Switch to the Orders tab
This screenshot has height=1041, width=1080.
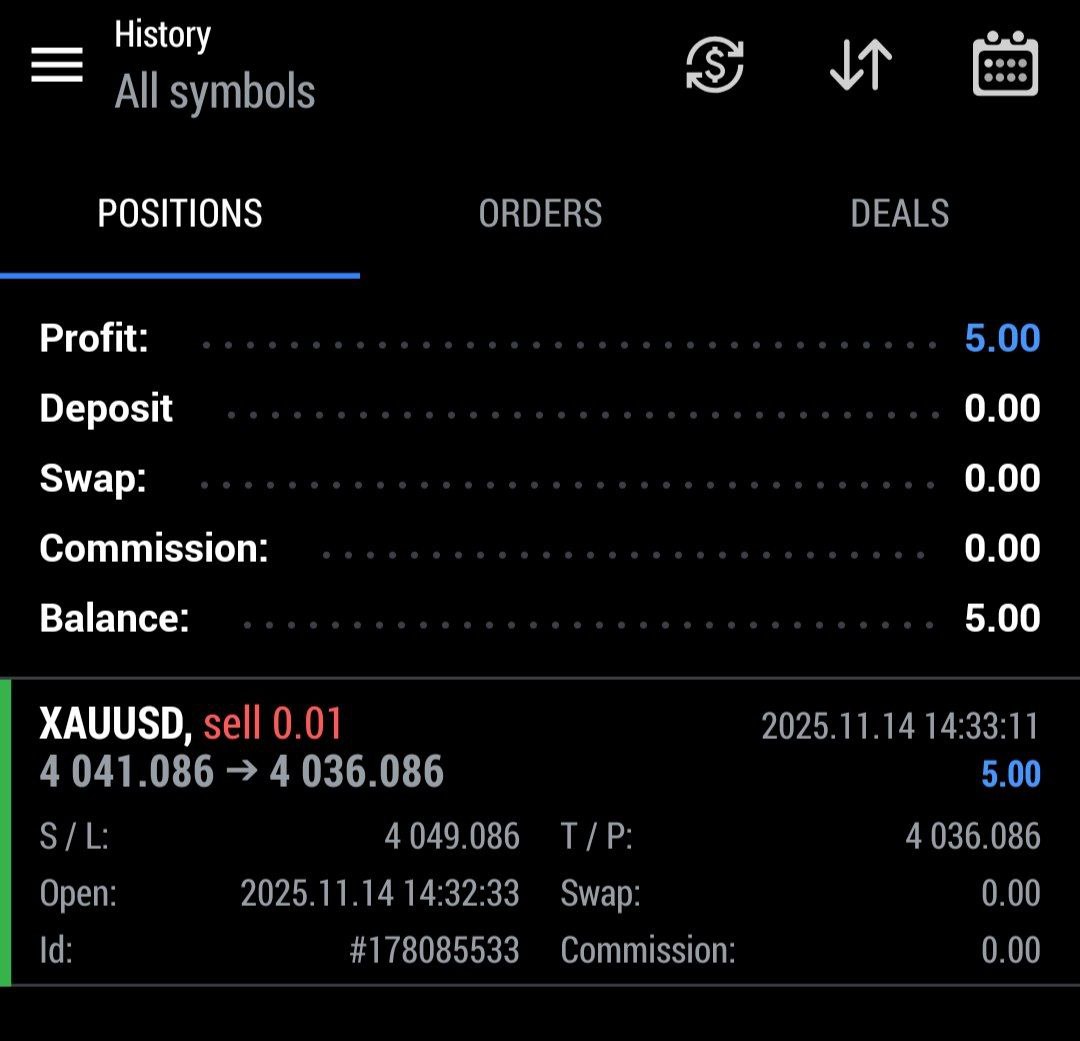[x=540, y=214]
